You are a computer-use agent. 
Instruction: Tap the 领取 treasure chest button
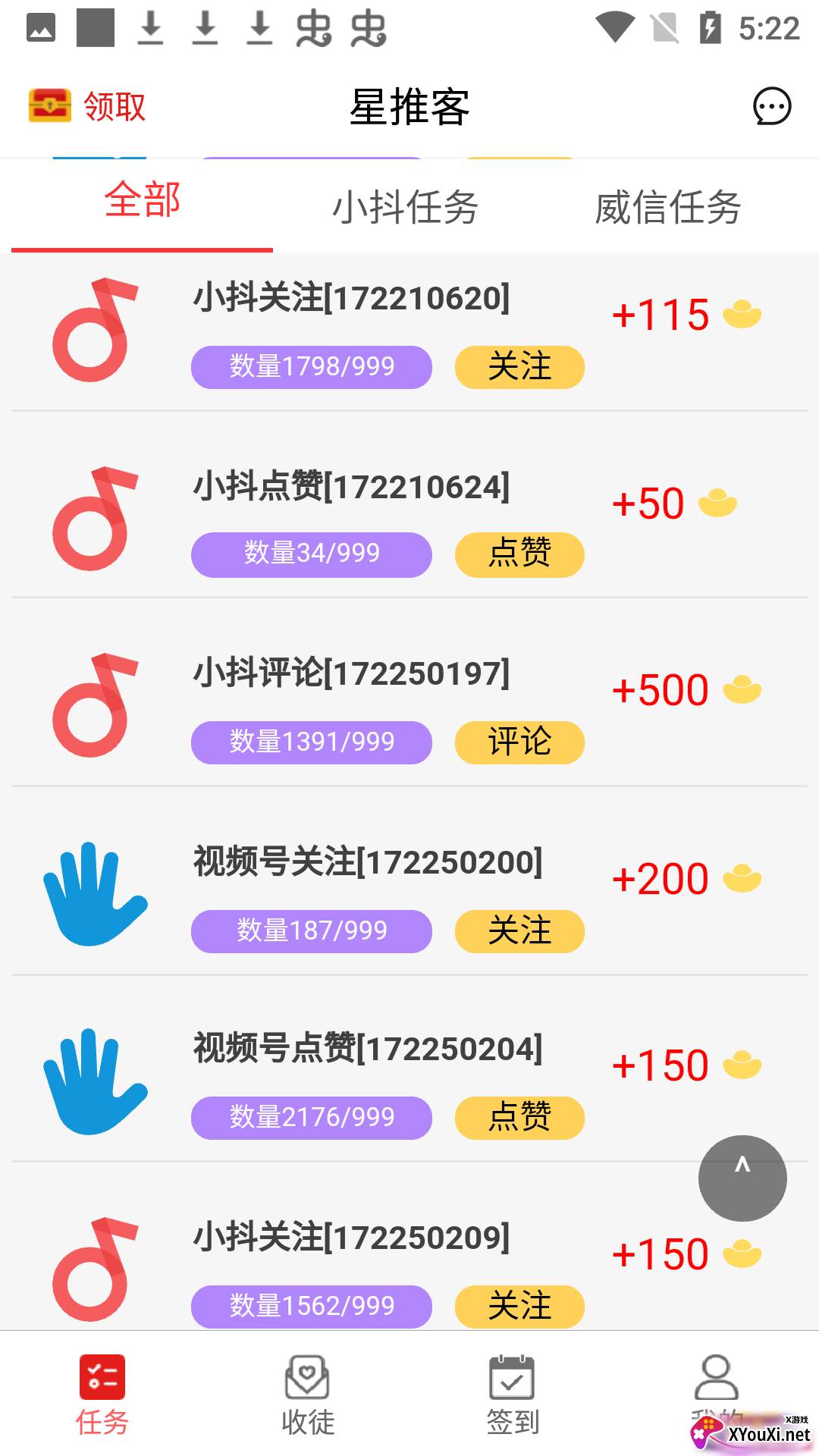pos(86,106)
